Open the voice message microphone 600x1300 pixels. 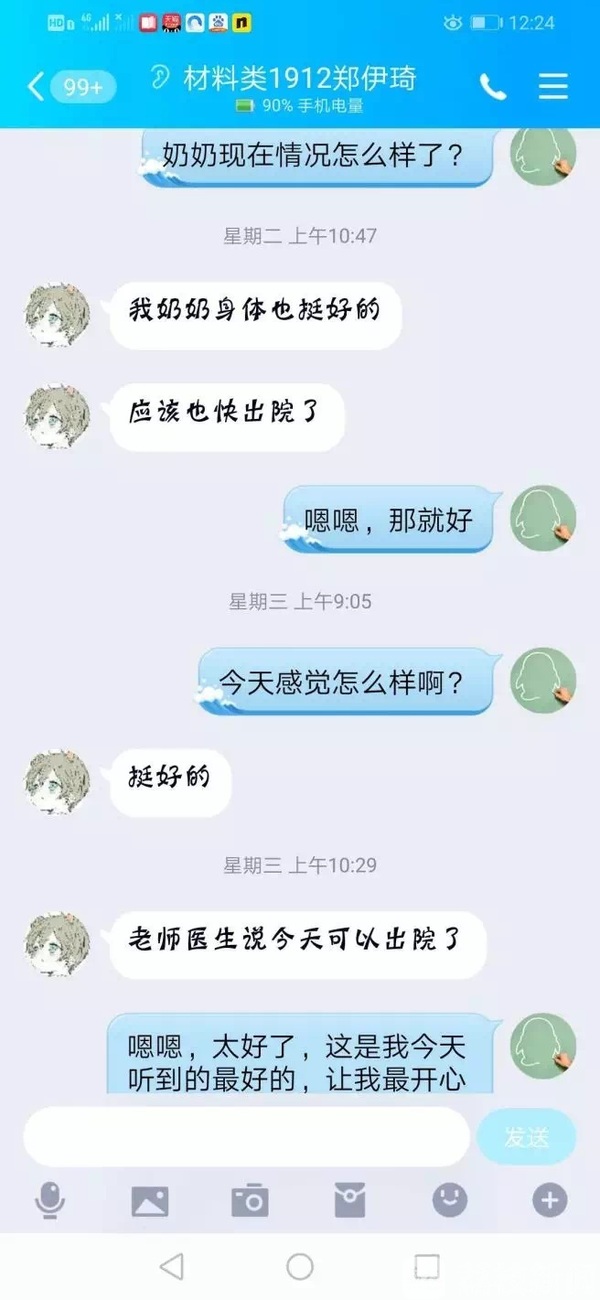point(48,1200)
